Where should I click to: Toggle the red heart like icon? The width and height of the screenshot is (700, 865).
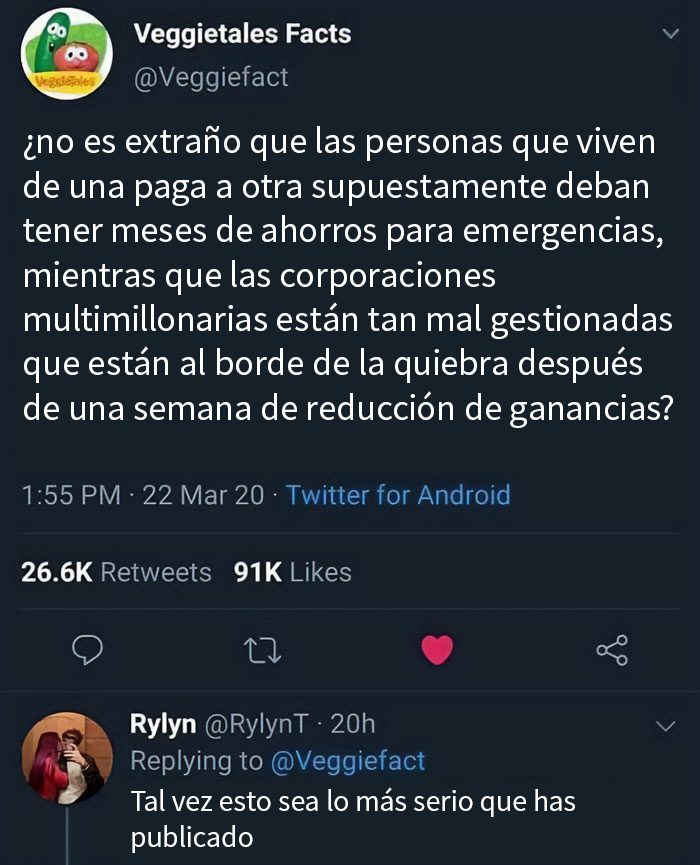[436, 651]
